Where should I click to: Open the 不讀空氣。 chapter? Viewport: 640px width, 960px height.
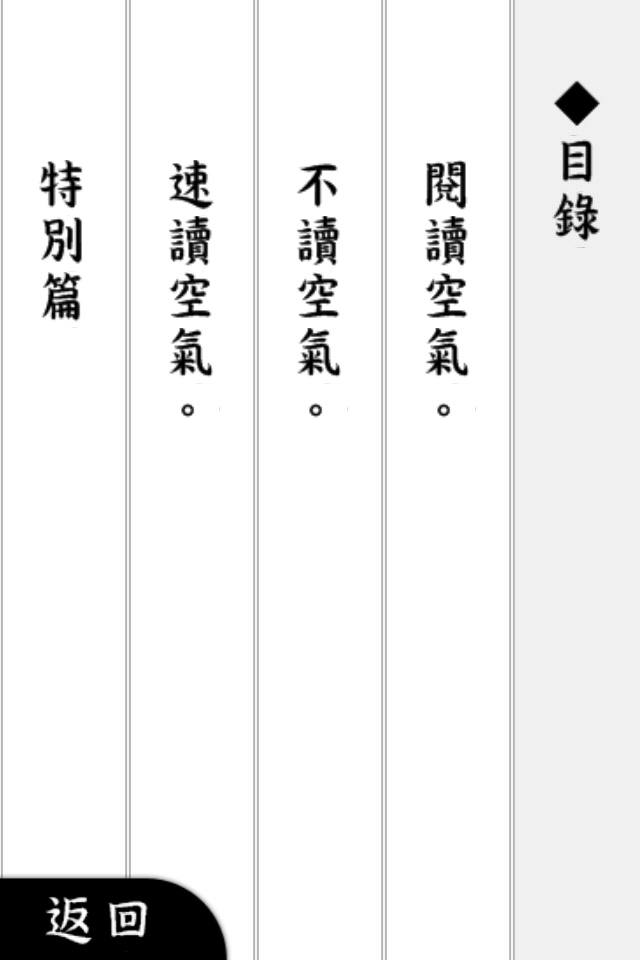pyautogui.click(x=318, y=290)
